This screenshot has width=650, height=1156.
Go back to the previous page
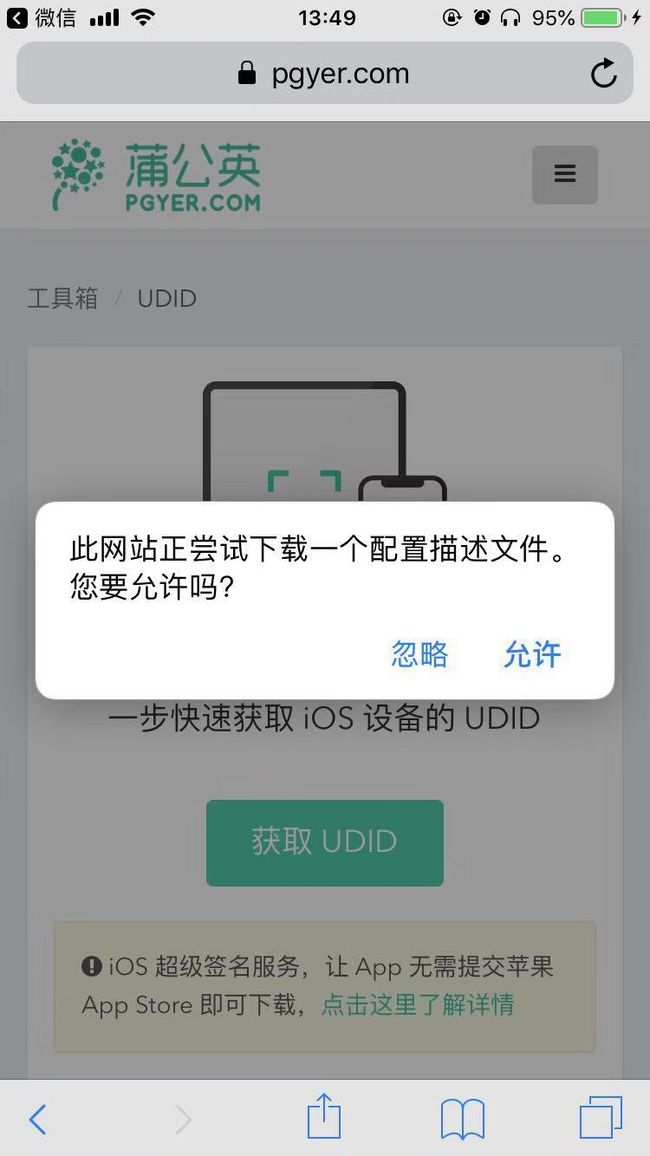tap(38, 1119)
